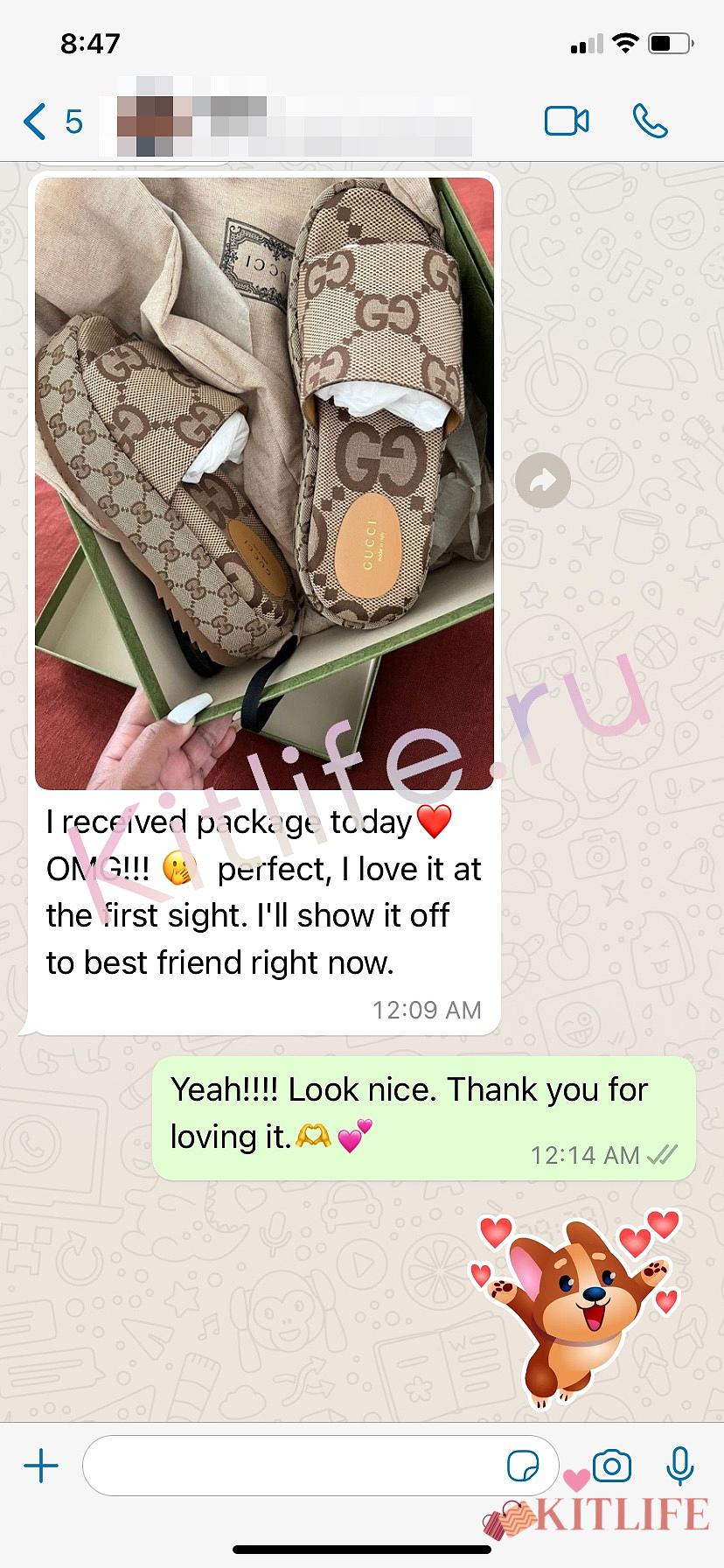The image size is (724, 1568).
Task: Go back to the chats list
Action: (51, 122)
